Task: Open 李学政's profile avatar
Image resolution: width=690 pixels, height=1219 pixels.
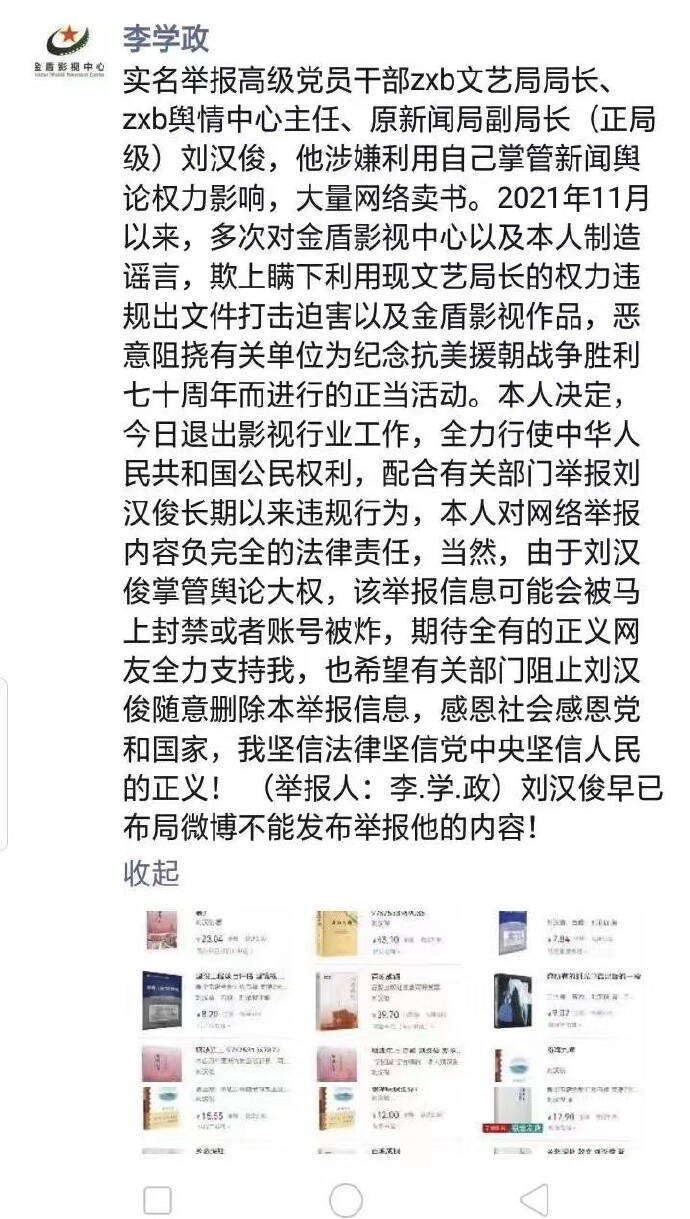Action: [69, 50]
